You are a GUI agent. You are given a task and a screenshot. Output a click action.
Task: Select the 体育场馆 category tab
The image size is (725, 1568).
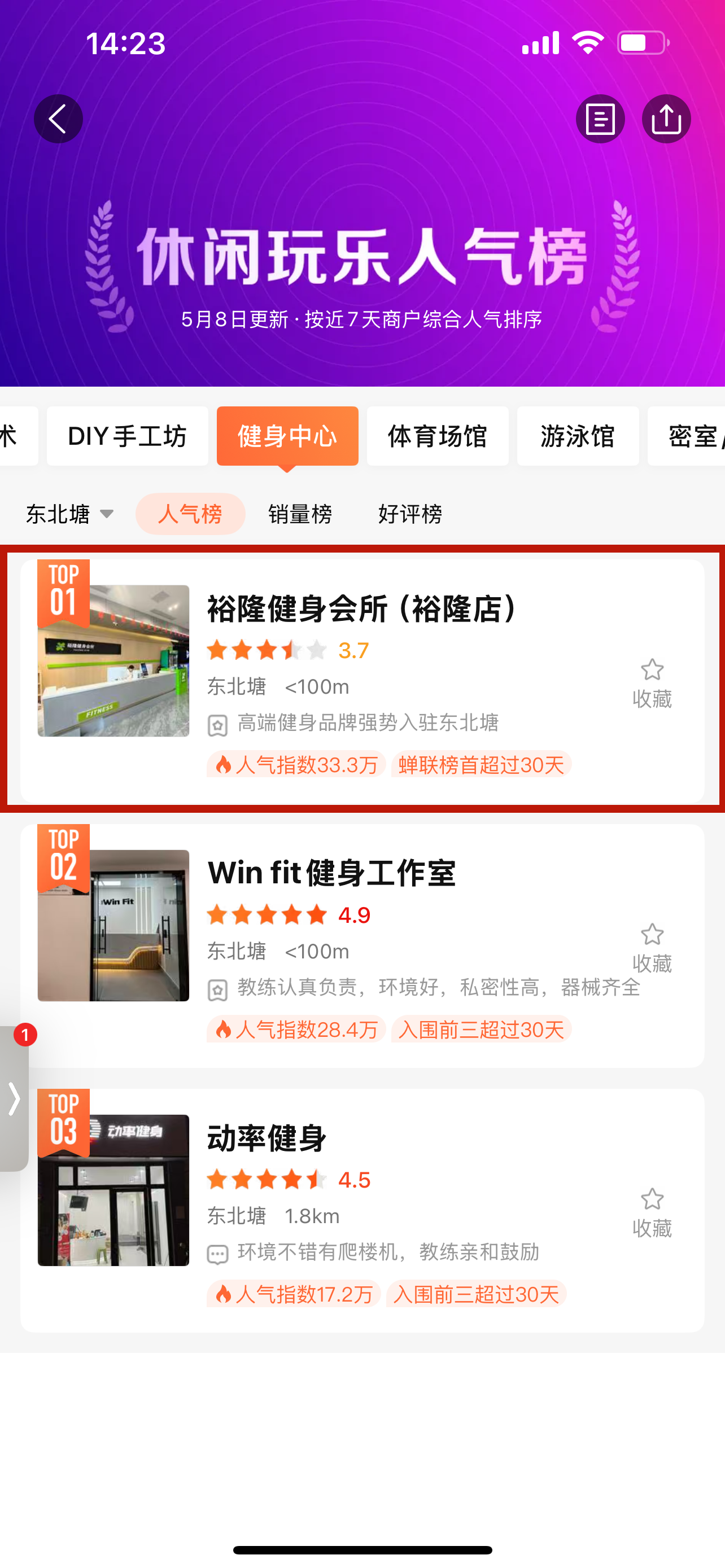pos(437,436)
